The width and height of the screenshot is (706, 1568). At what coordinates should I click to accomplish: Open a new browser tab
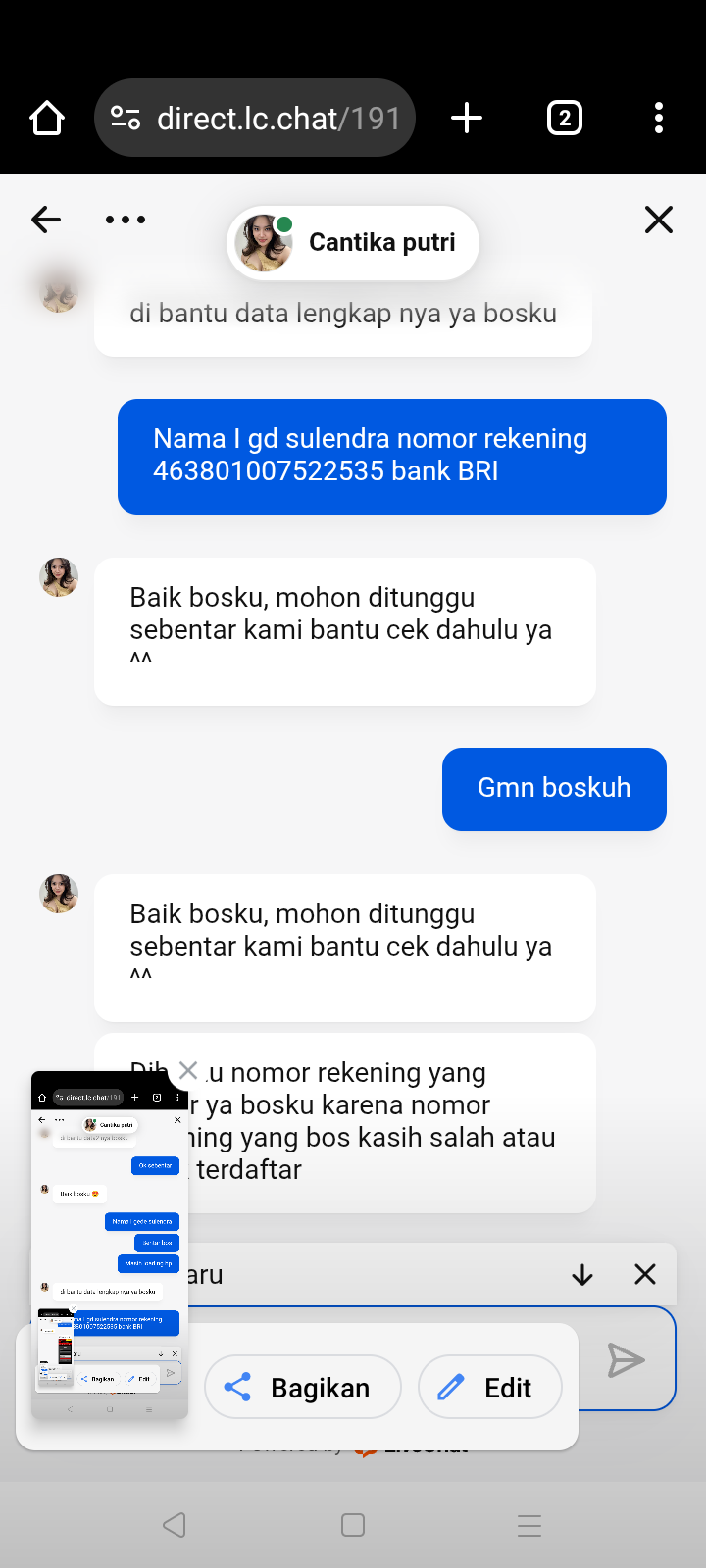[467, 119]
